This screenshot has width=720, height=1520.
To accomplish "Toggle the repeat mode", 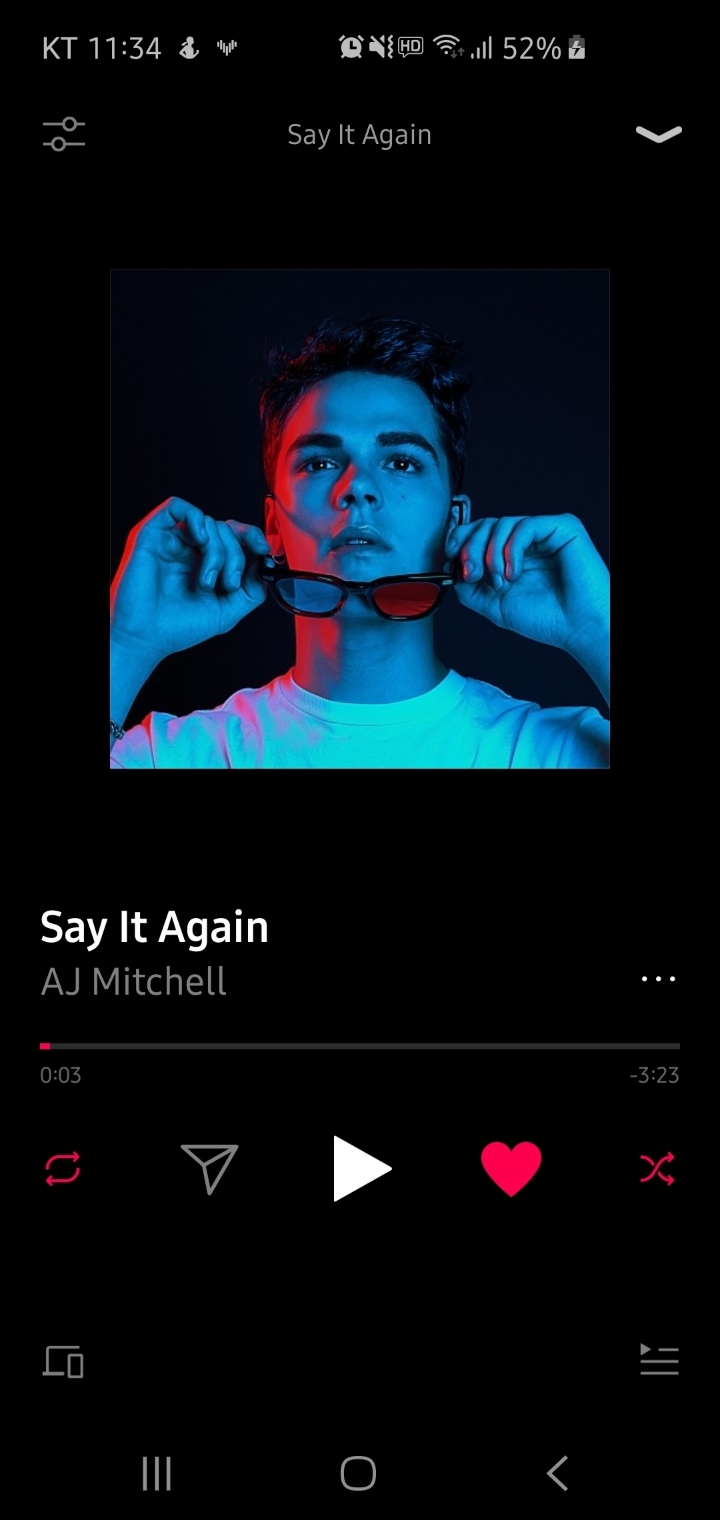I will pyautogui.click(x=63, y=1168).
